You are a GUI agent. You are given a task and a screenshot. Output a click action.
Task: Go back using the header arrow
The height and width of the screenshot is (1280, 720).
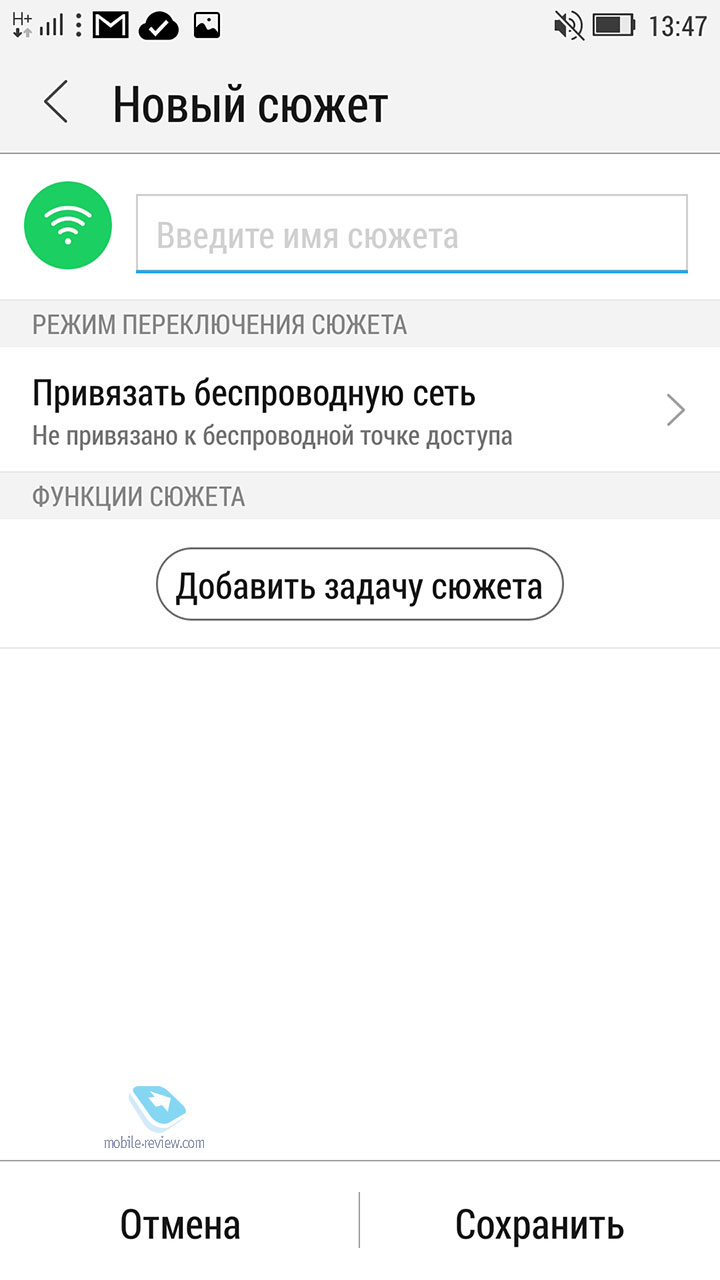56,104
